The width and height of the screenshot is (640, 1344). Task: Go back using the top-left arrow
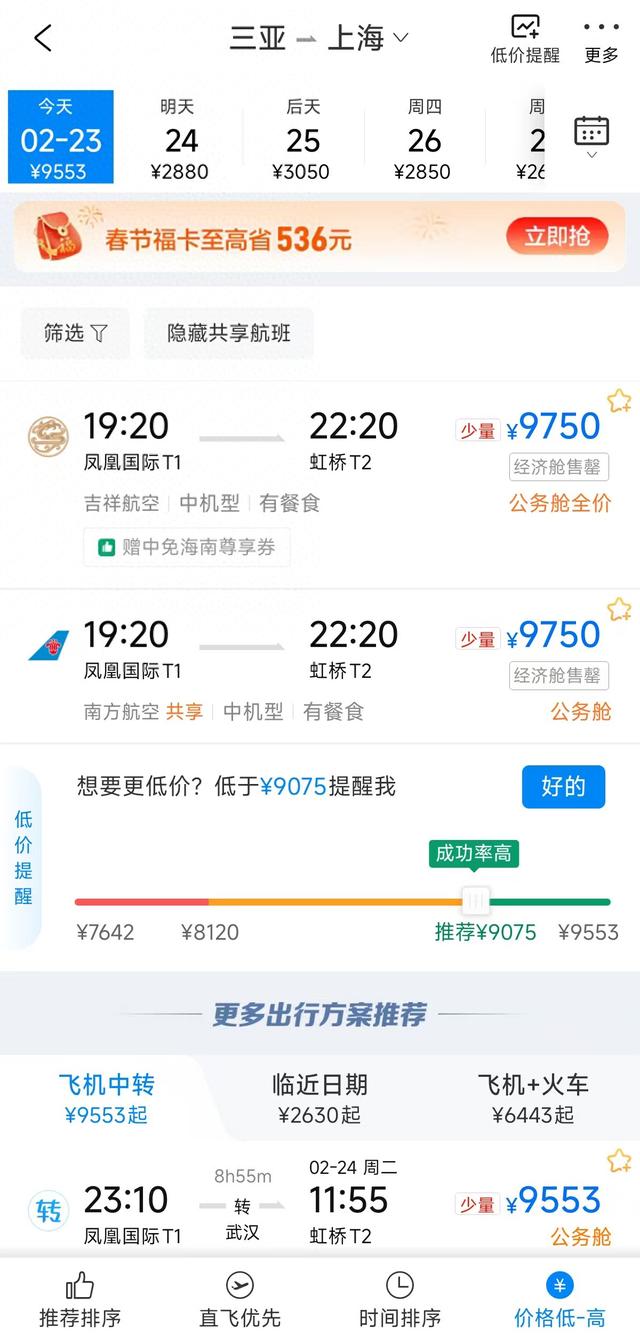coord(42,39)
